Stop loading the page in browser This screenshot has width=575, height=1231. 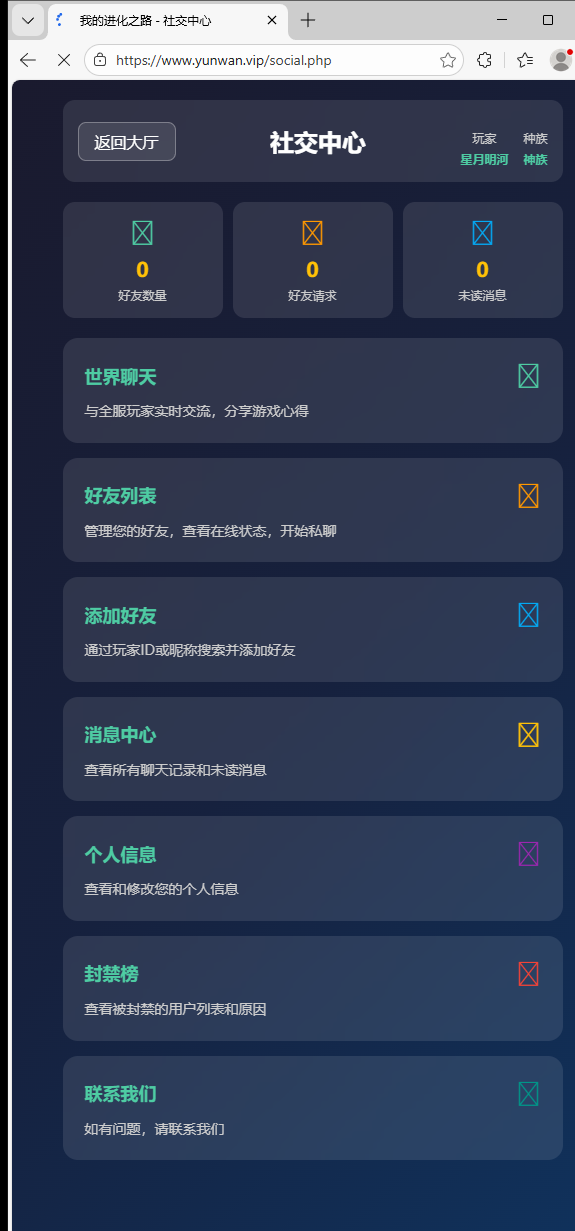[64, 60]
